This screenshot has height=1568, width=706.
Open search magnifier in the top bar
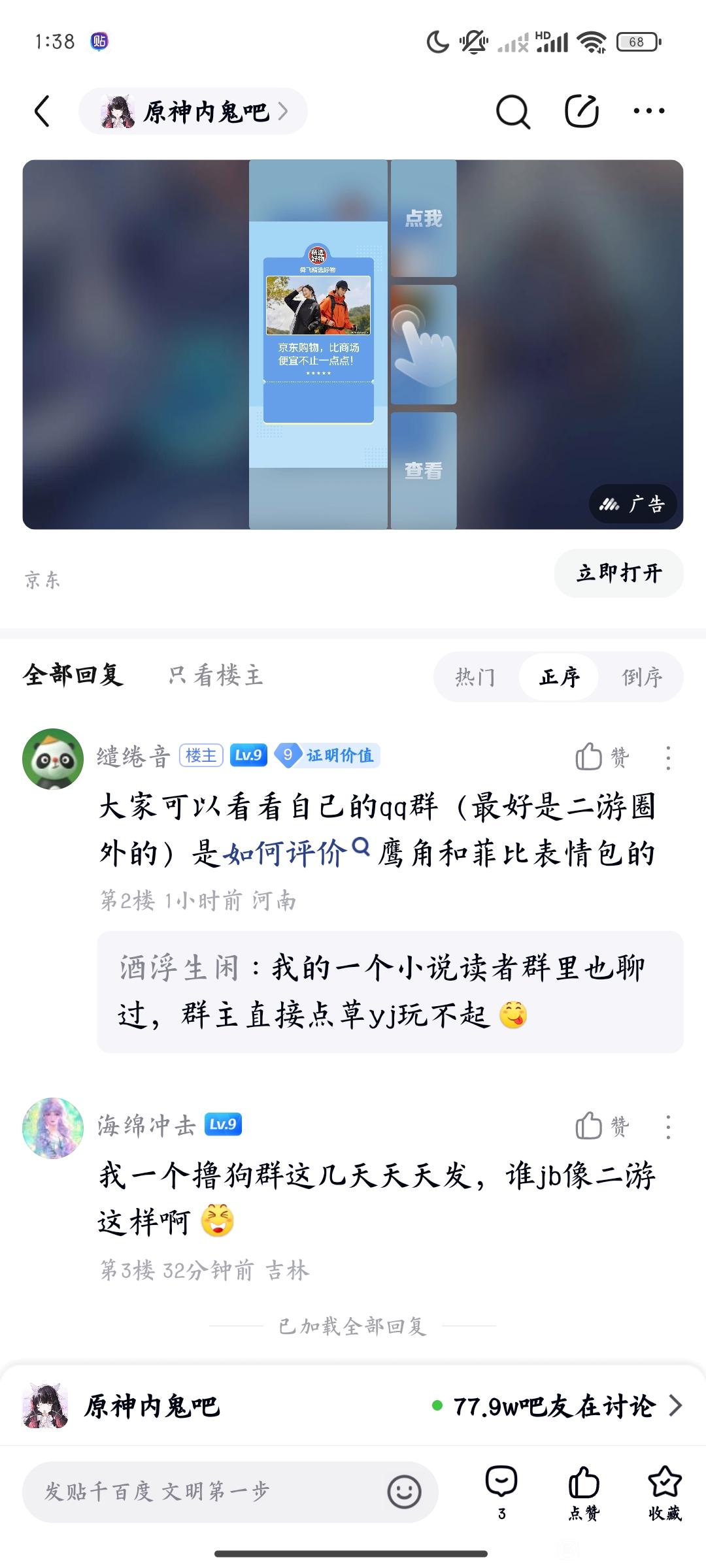[513, 112]
